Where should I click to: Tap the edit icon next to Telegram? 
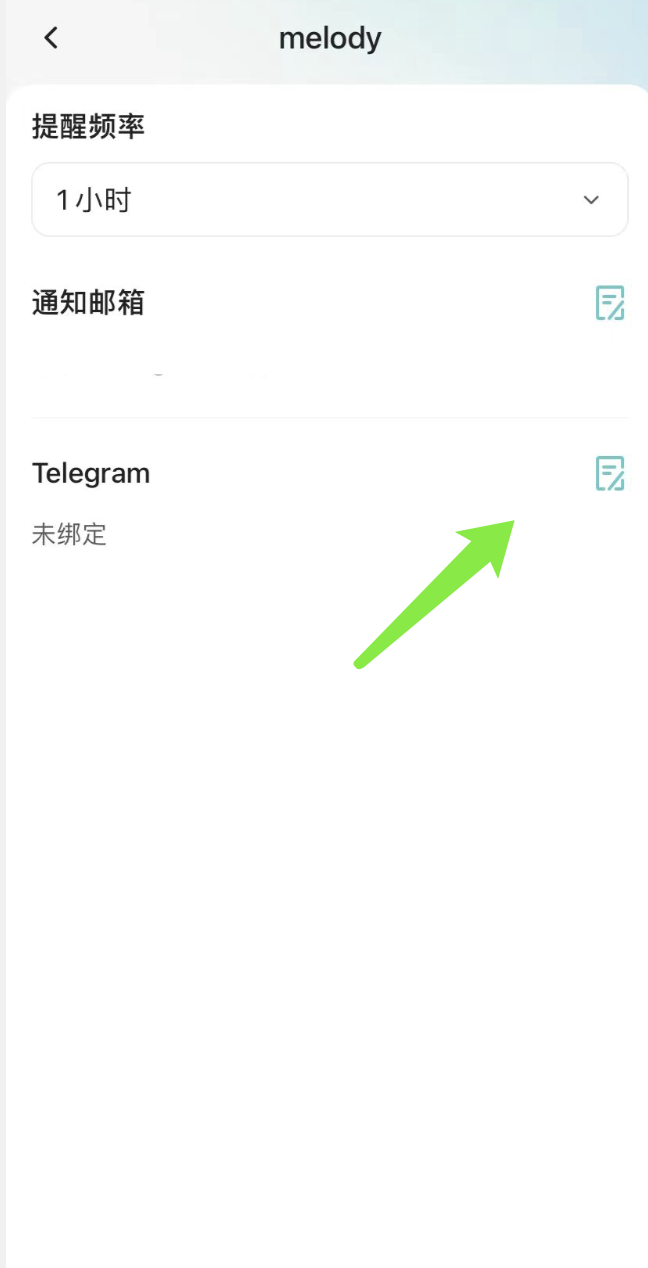click(610, 473)
